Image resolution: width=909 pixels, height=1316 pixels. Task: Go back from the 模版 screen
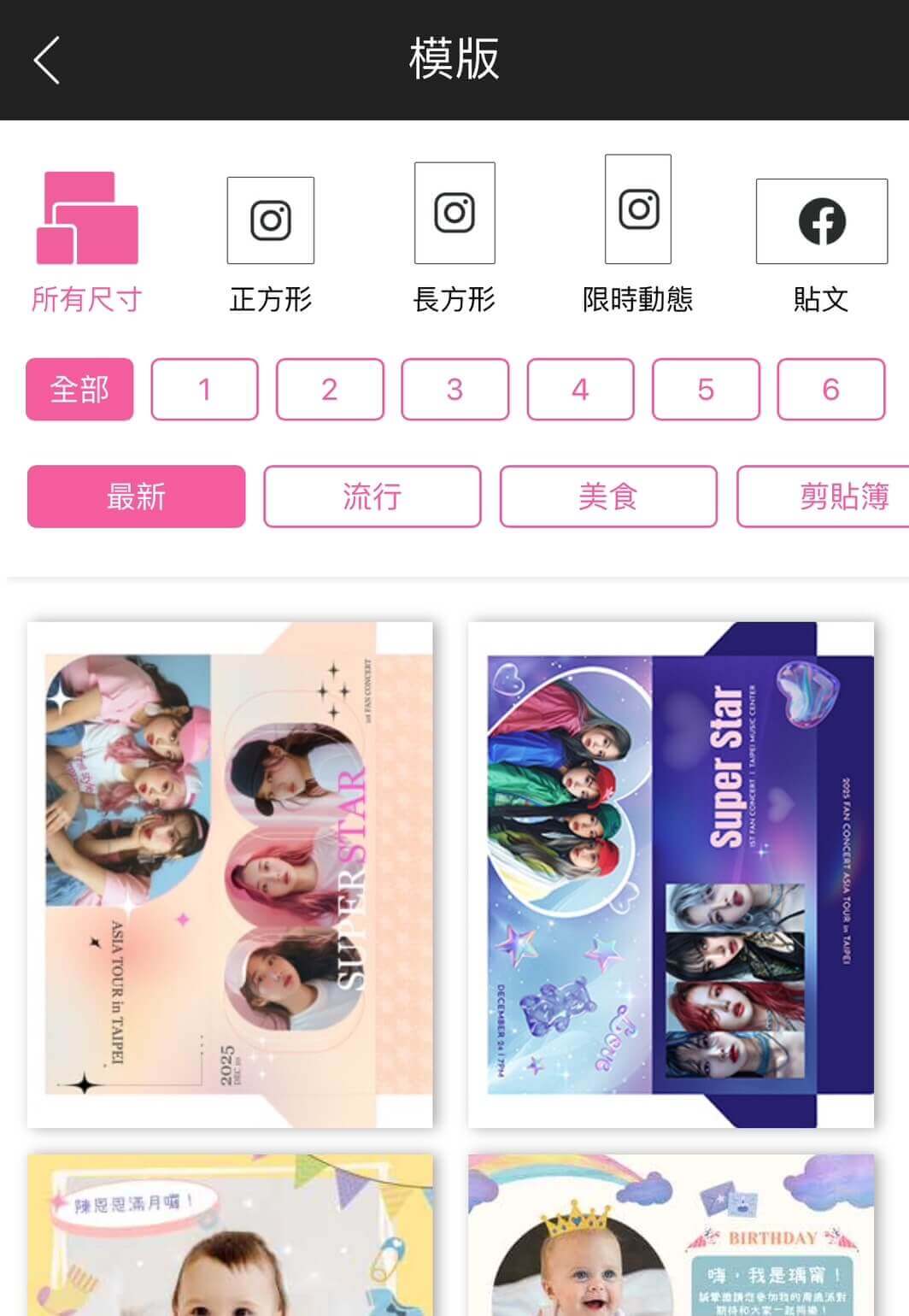click(x=47, y=60)
